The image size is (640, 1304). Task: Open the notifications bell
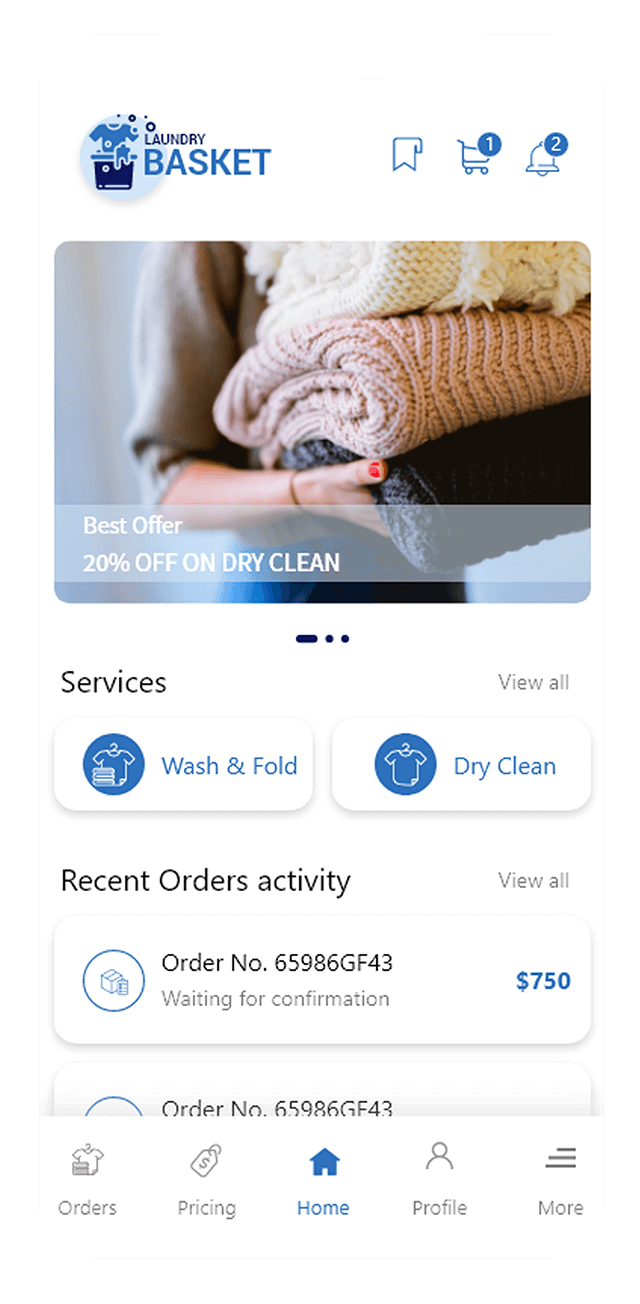pyautogui.click(x=543, y=158)
